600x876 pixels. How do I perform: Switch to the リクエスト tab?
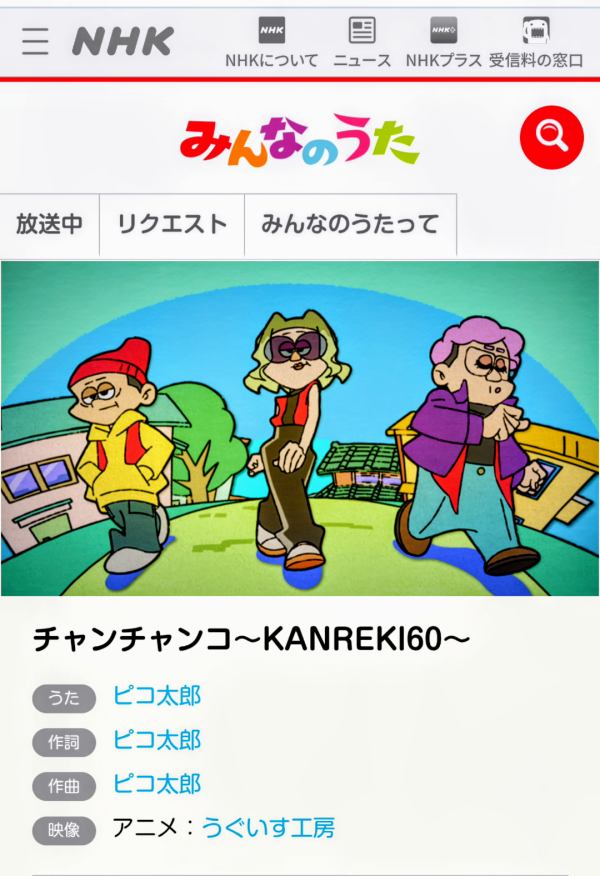pyautogui.click(x=172, y=224)
